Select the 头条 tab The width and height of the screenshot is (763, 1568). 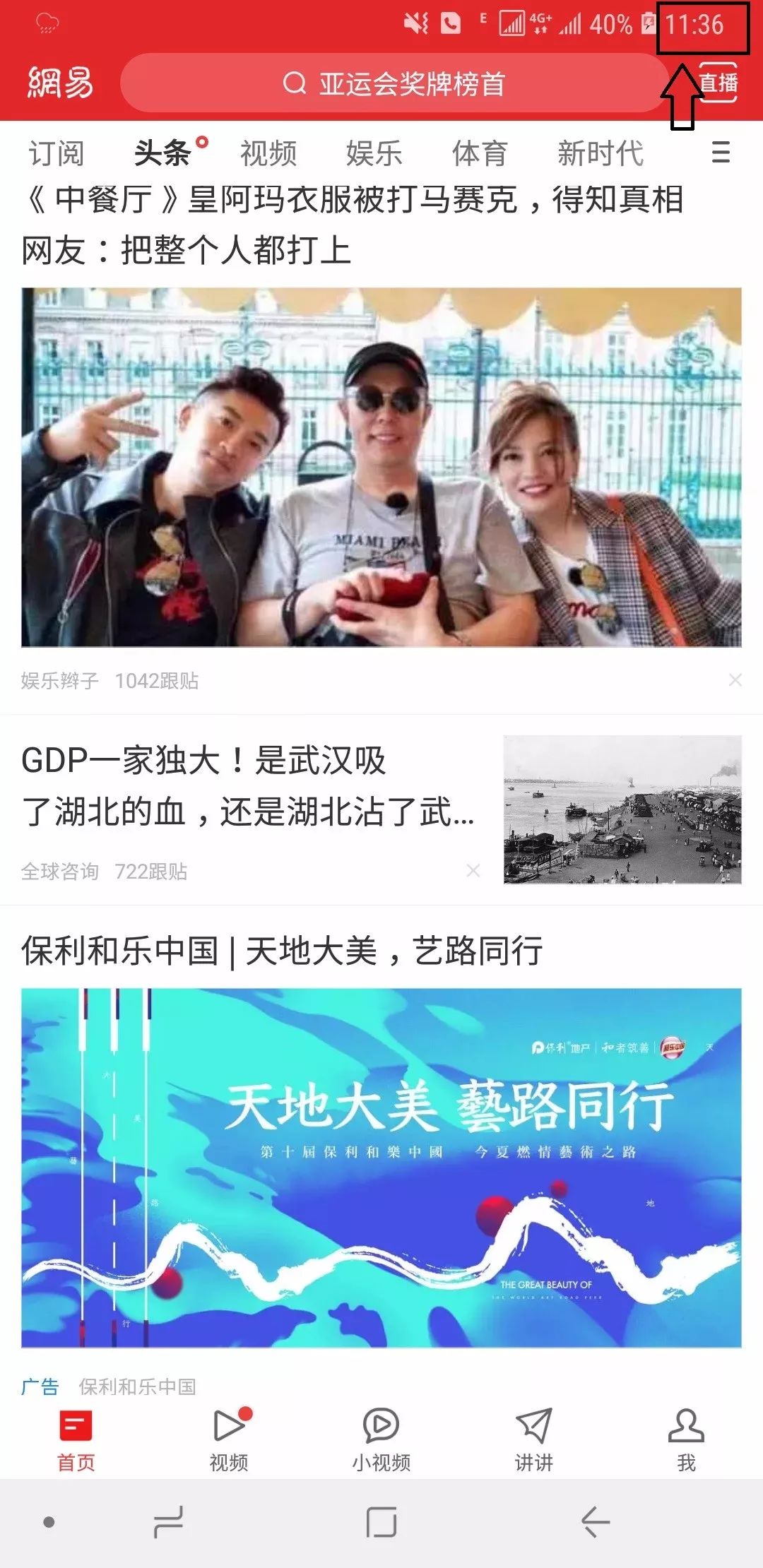tap(162, 153)
